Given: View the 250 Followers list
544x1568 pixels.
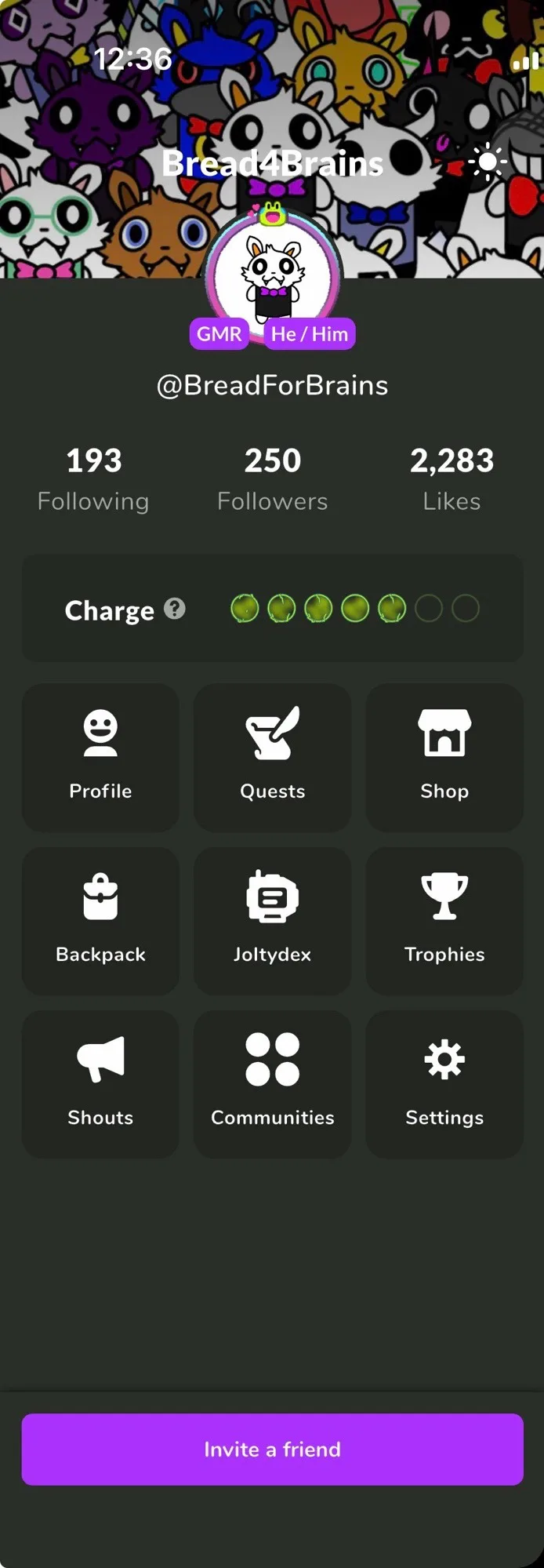Looking at the screenshot, I should point(272,478).
